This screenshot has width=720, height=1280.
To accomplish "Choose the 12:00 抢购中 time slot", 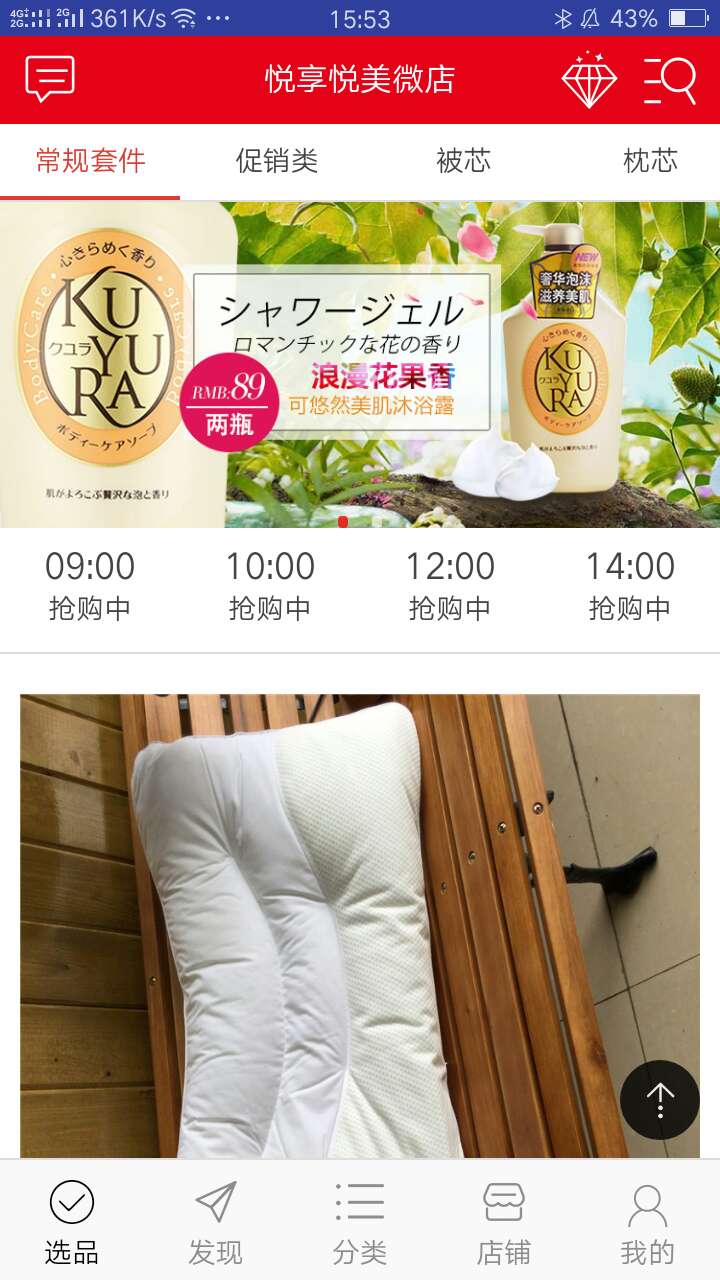I will point(450,586).
